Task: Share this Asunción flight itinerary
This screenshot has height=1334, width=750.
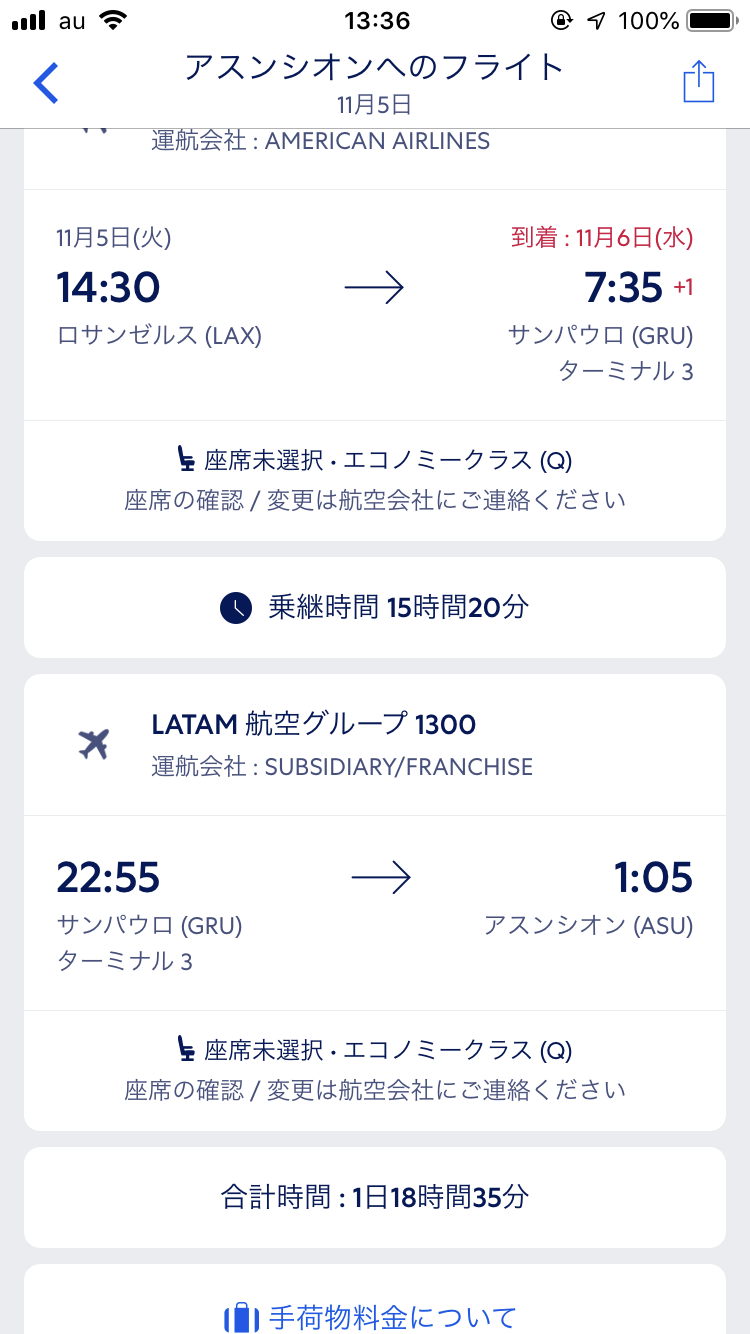Action: [x=699, y=82]
